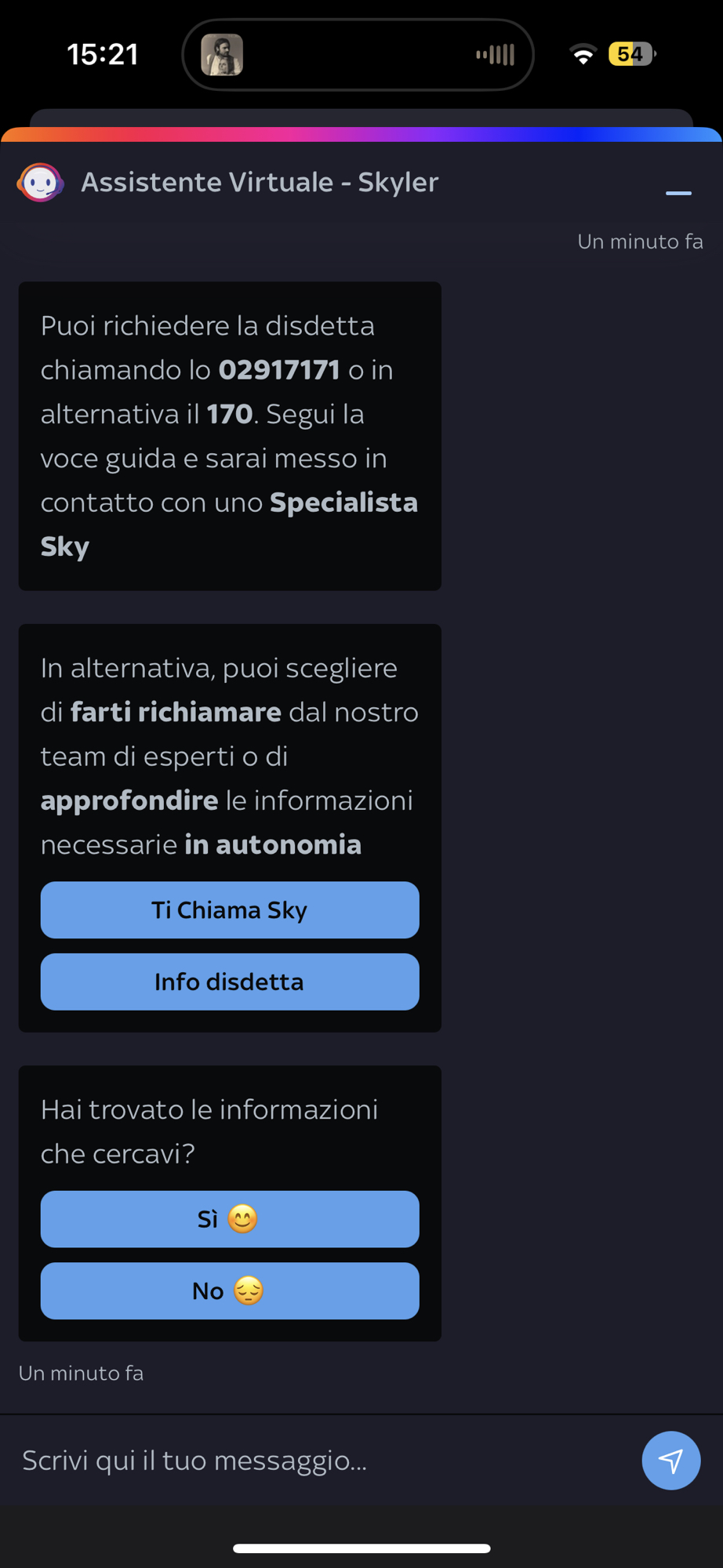
Task: Choose the Ti Chiama Sky option
Action: coord(230,910)
